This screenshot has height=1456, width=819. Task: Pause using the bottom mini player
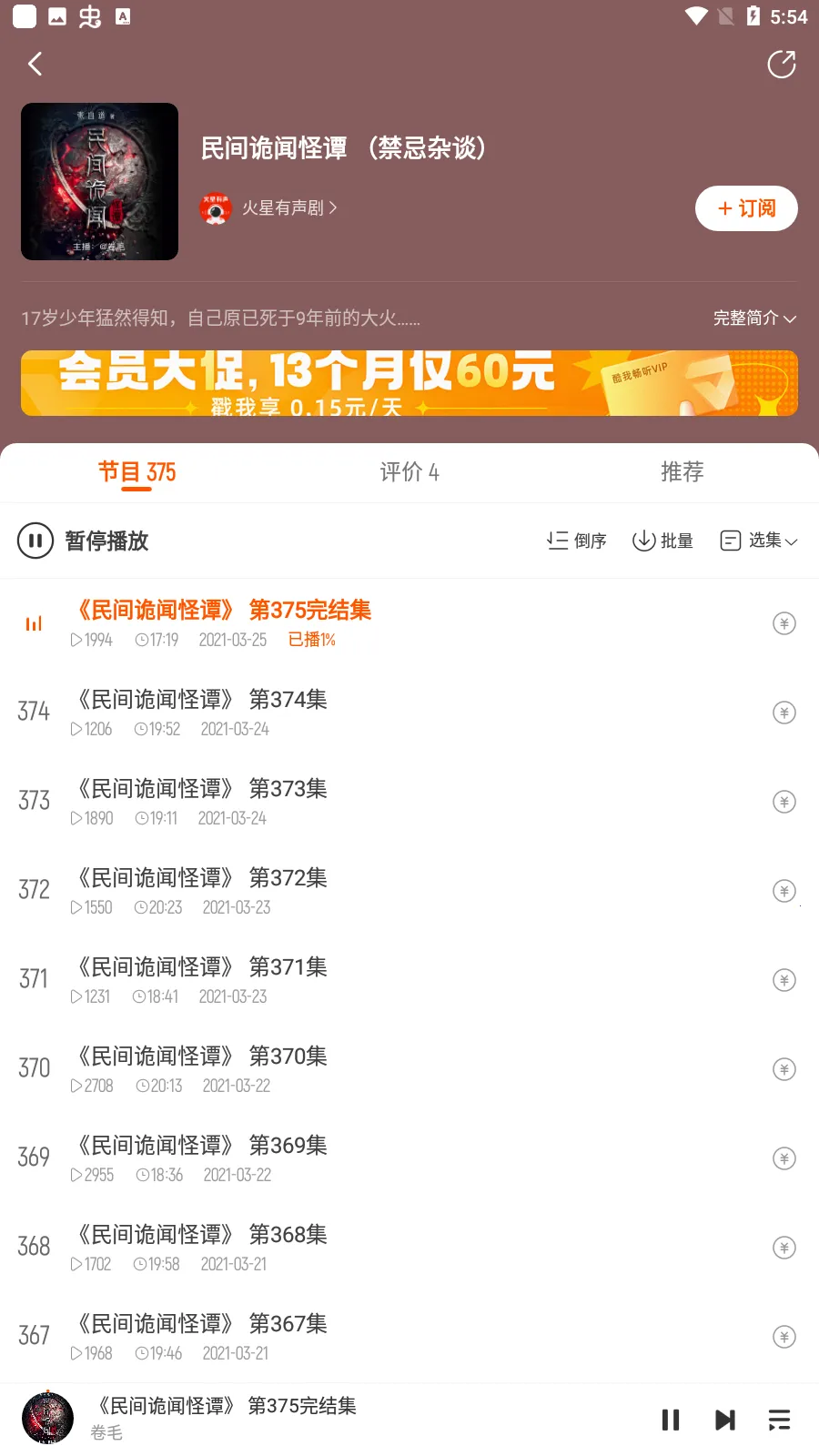click(671, 1420)
